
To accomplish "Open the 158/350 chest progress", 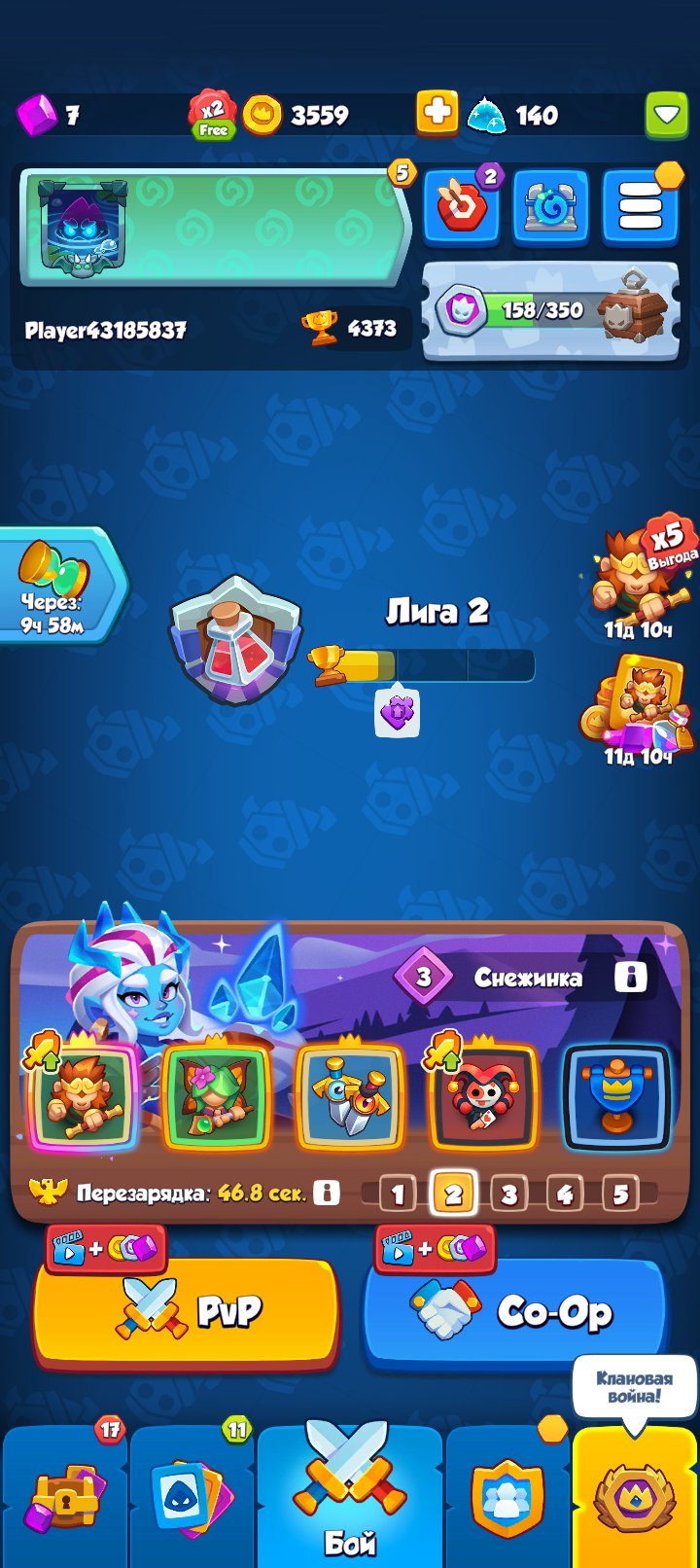I will pos(550,311).
